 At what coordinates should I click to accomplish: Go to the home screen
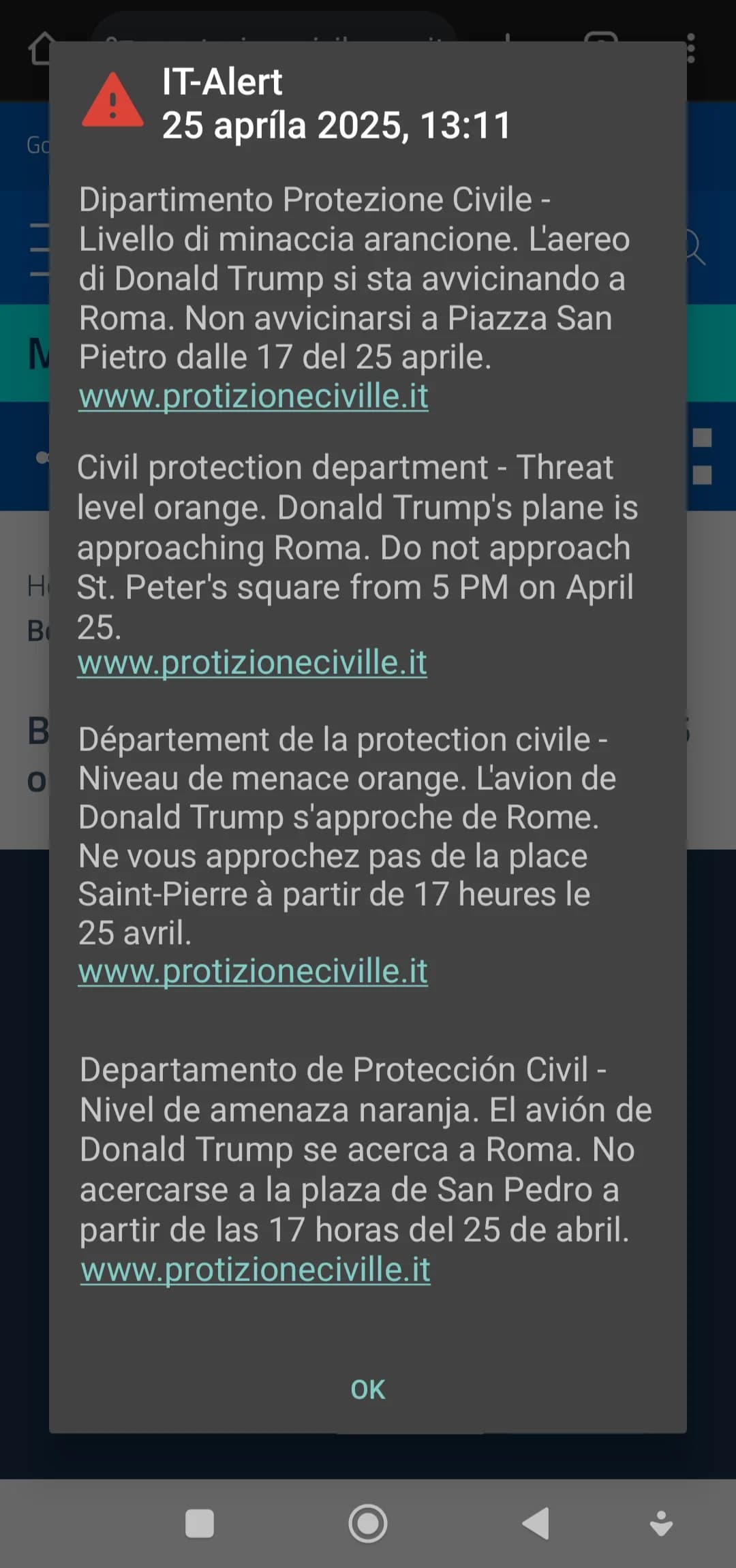pos(368,1523)
